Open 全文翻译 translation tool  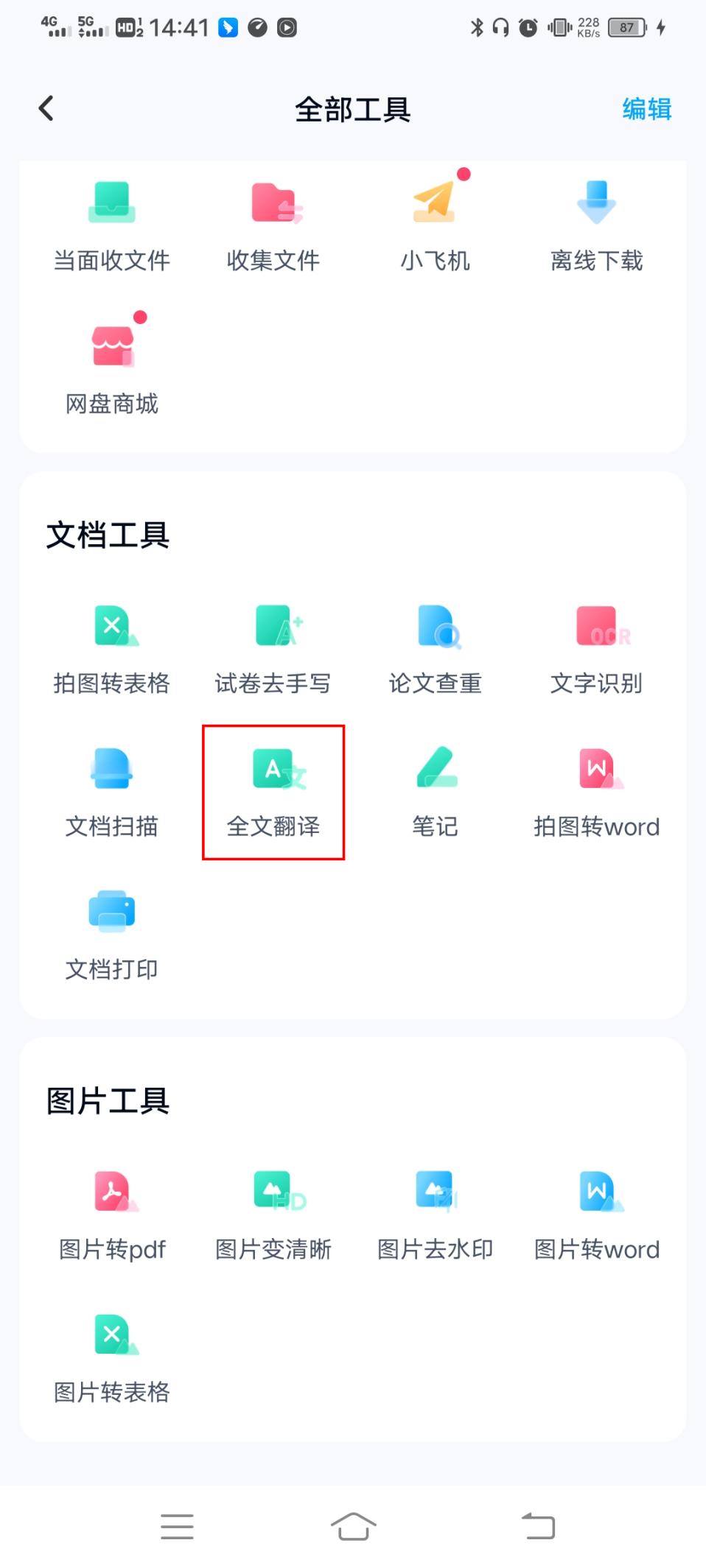273,791
